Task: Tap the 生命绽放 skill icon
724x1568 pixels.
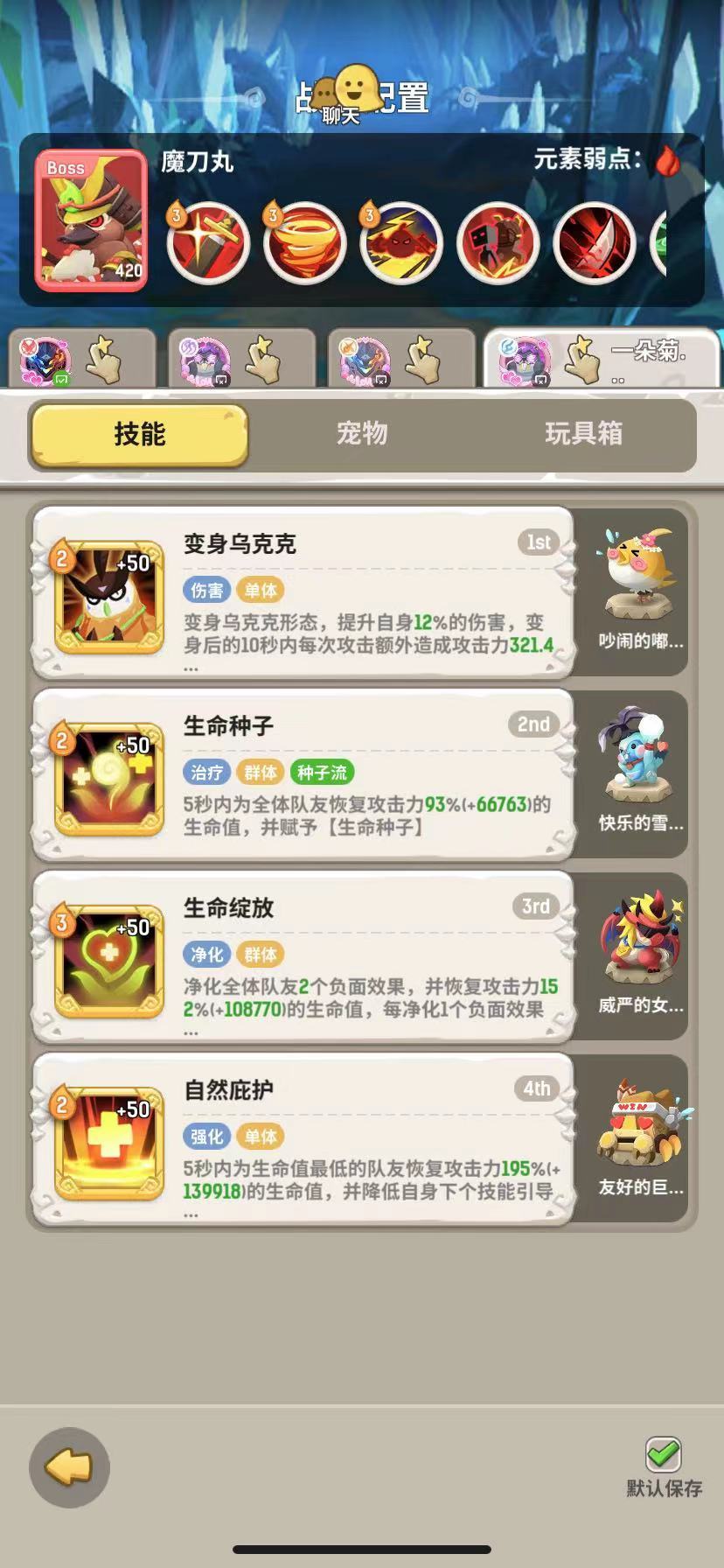Action: (107, 959)
